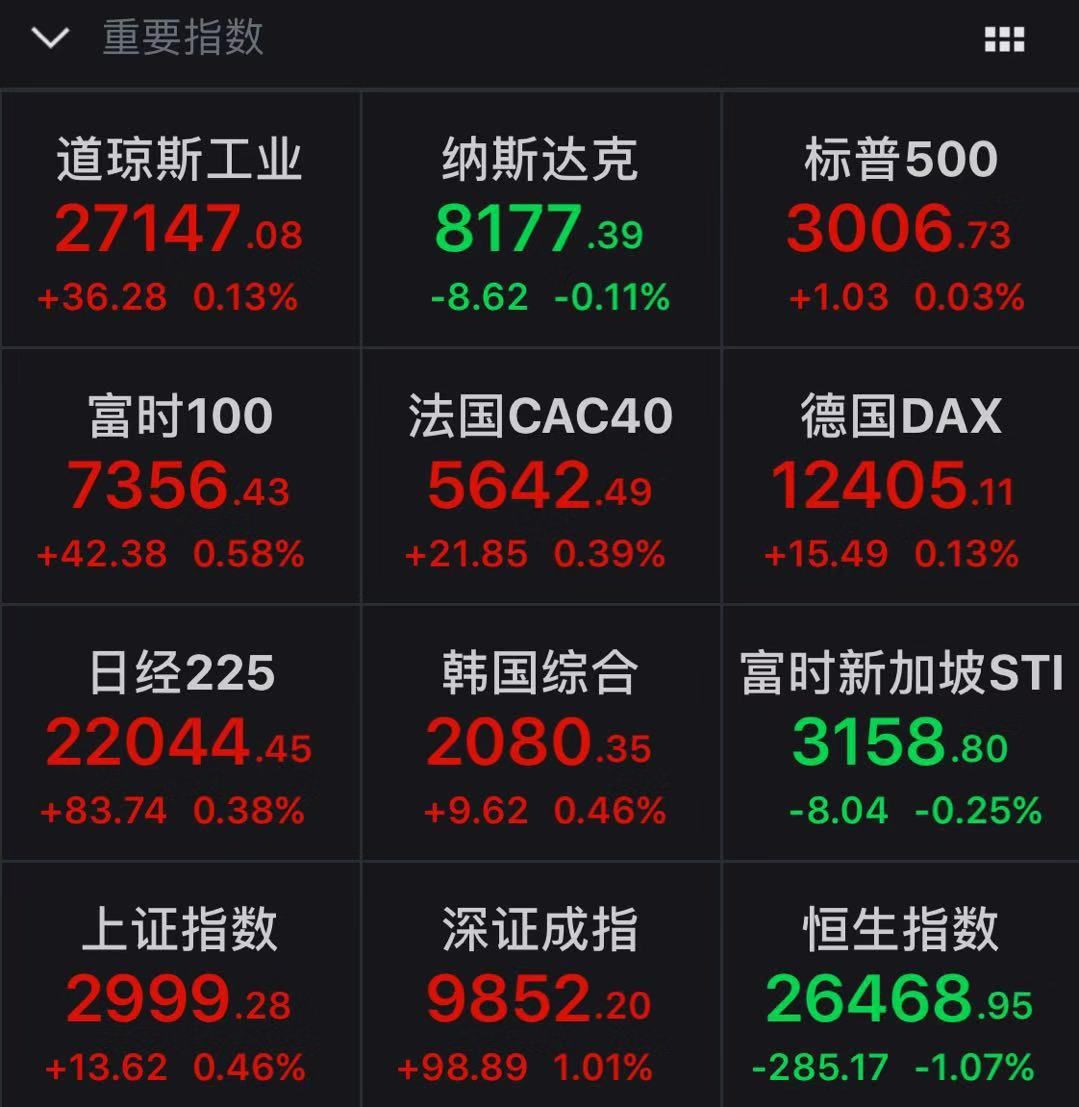The height and width of the screenshot is (1107, 1079).
Task: Open the 德国DAX index tile
Action: point(901,476)
